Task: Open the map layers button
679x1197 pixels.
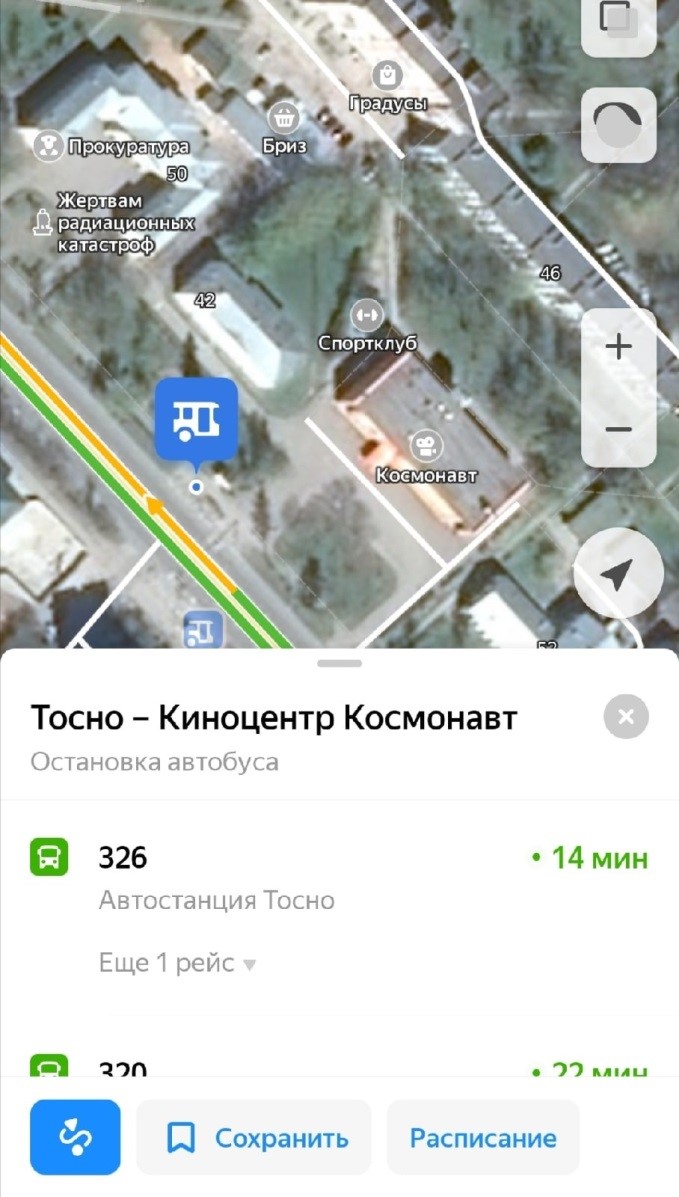Action: tap(619, 20)
